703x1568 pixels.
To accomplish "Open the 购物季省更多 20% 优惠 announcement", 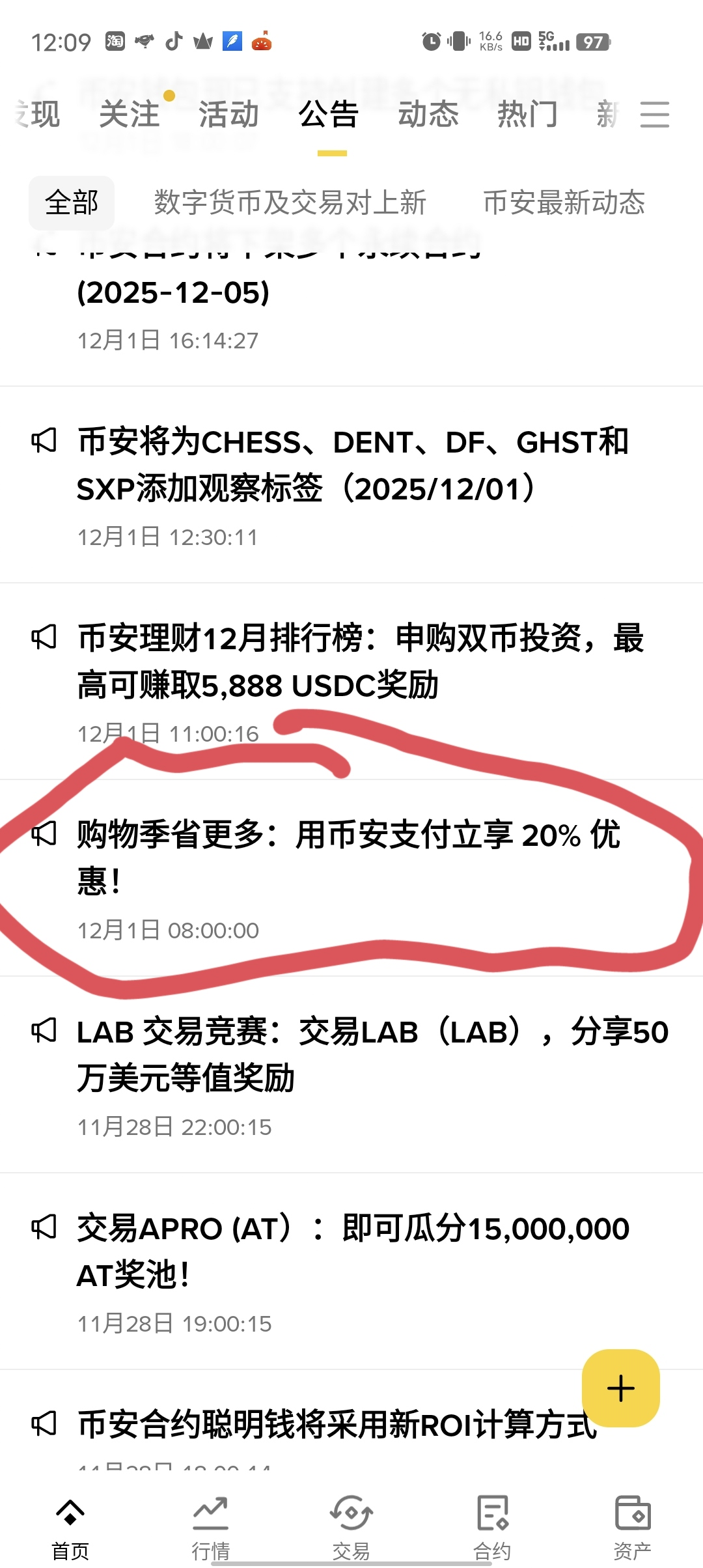I will tap(348, 858).
